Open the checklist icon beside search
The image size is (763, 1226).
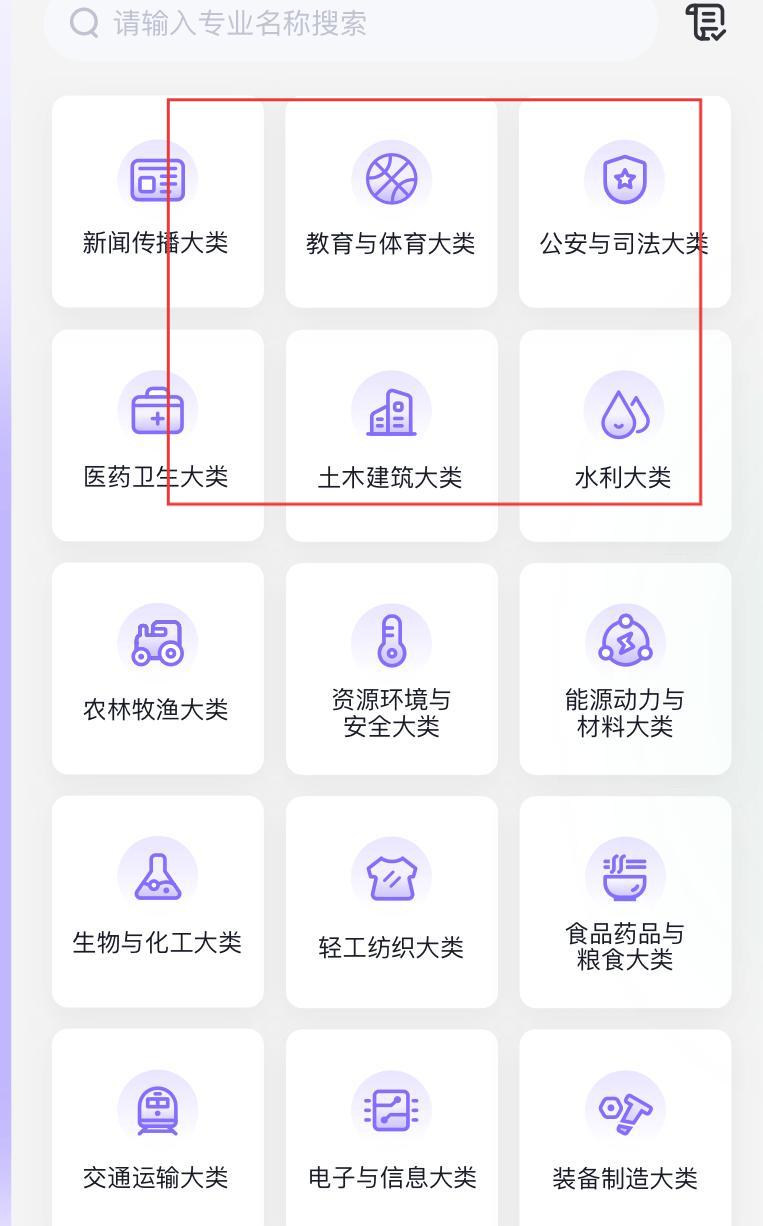tap(706, 22)
